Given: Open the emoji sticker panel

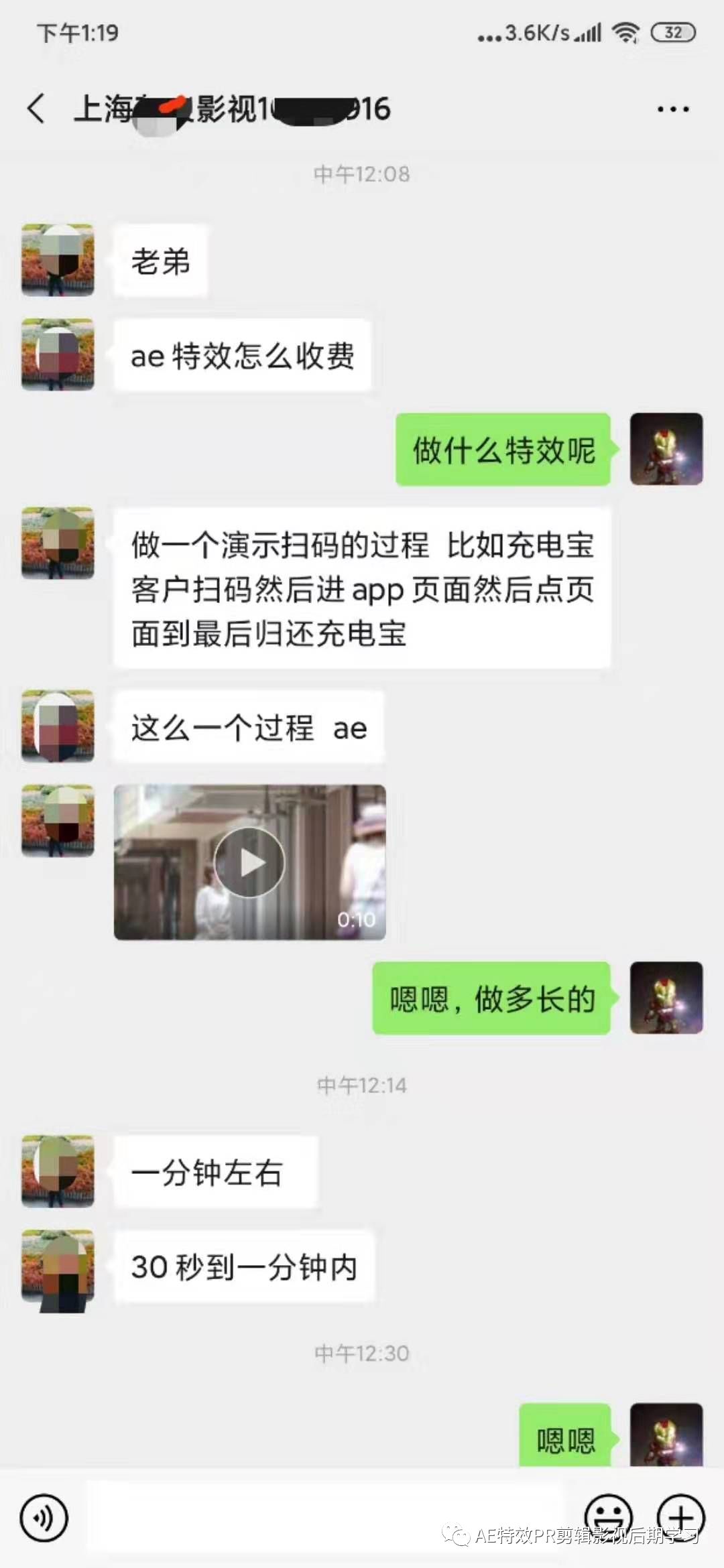Looking at the screenshot, I should coord(608,1516).
